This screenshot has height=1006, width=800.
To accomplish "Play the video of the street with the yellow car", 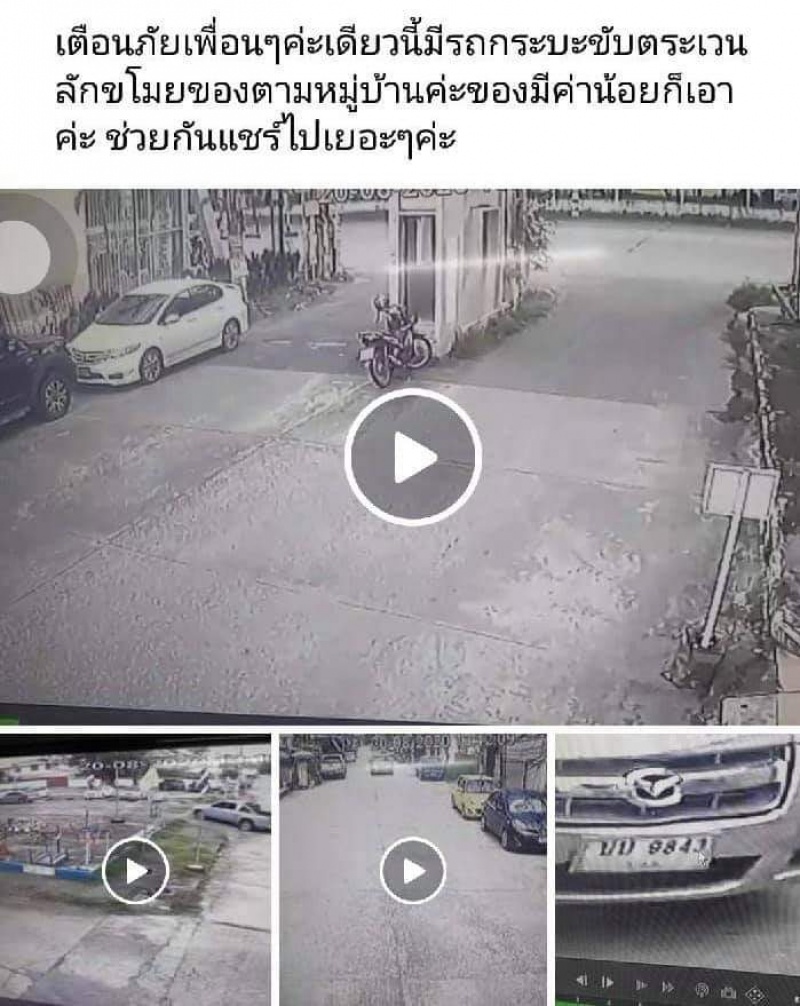I will (x=413, y=870).
